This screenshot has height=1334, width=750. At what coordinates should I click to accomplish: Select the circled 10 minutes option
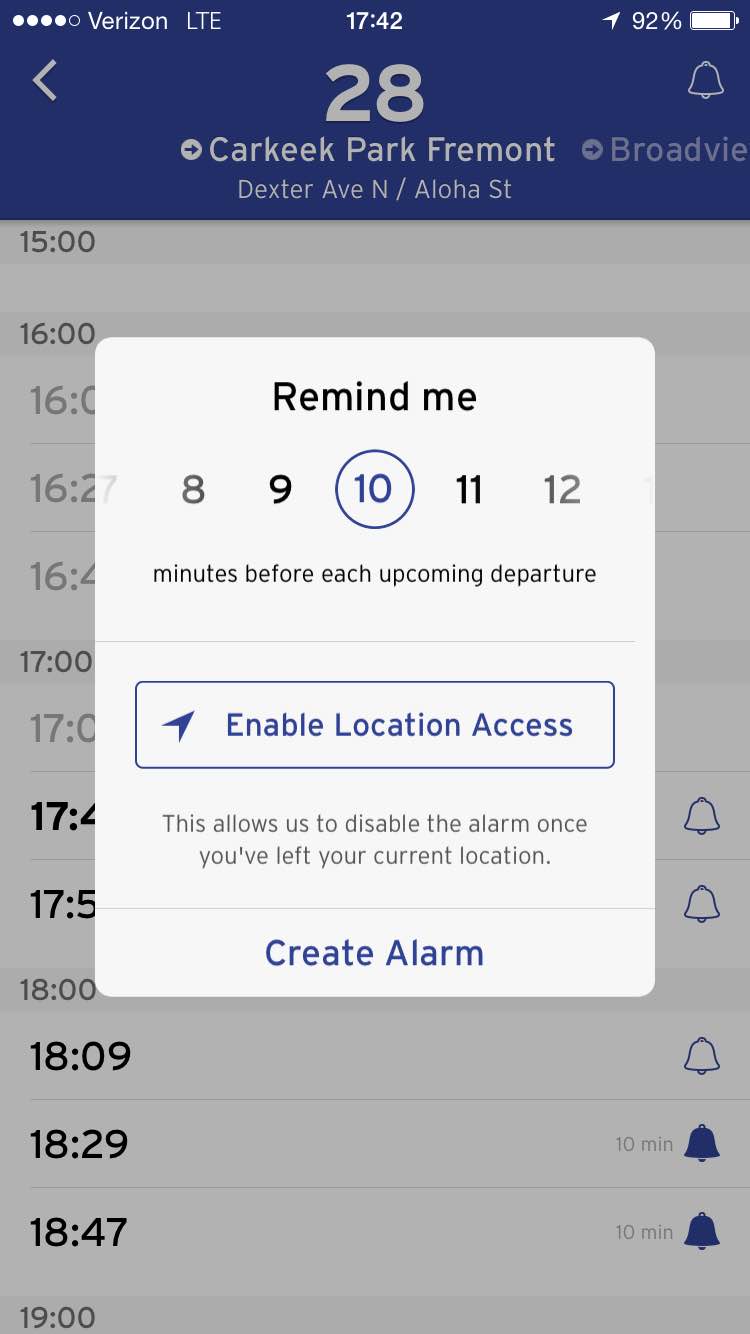click(x=374, y=490)
